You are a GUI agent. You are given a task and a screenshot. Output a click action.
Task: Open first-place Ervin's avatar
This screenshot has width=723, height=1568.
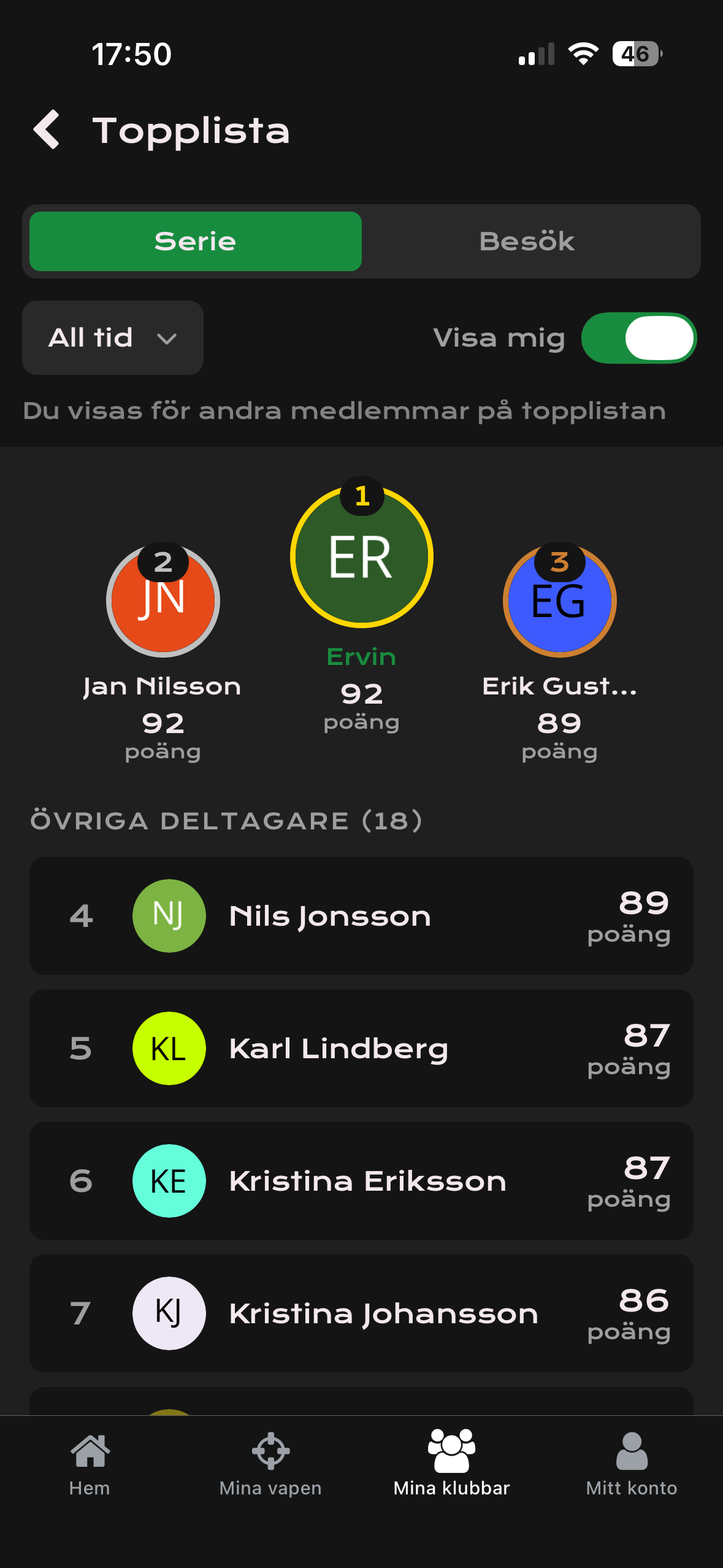[x=361, y=556]
